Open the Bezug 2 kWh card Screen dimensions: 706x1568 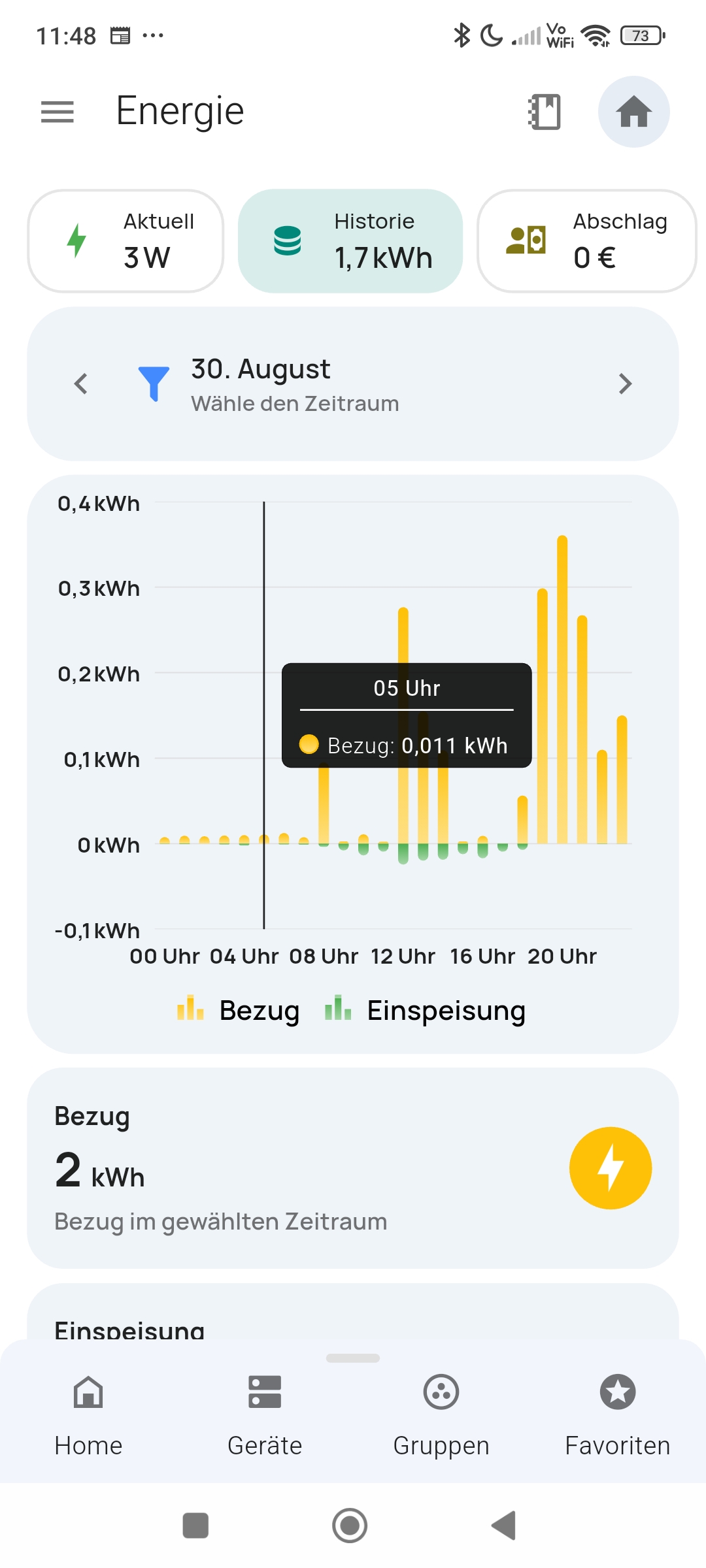coord(353,1168)
